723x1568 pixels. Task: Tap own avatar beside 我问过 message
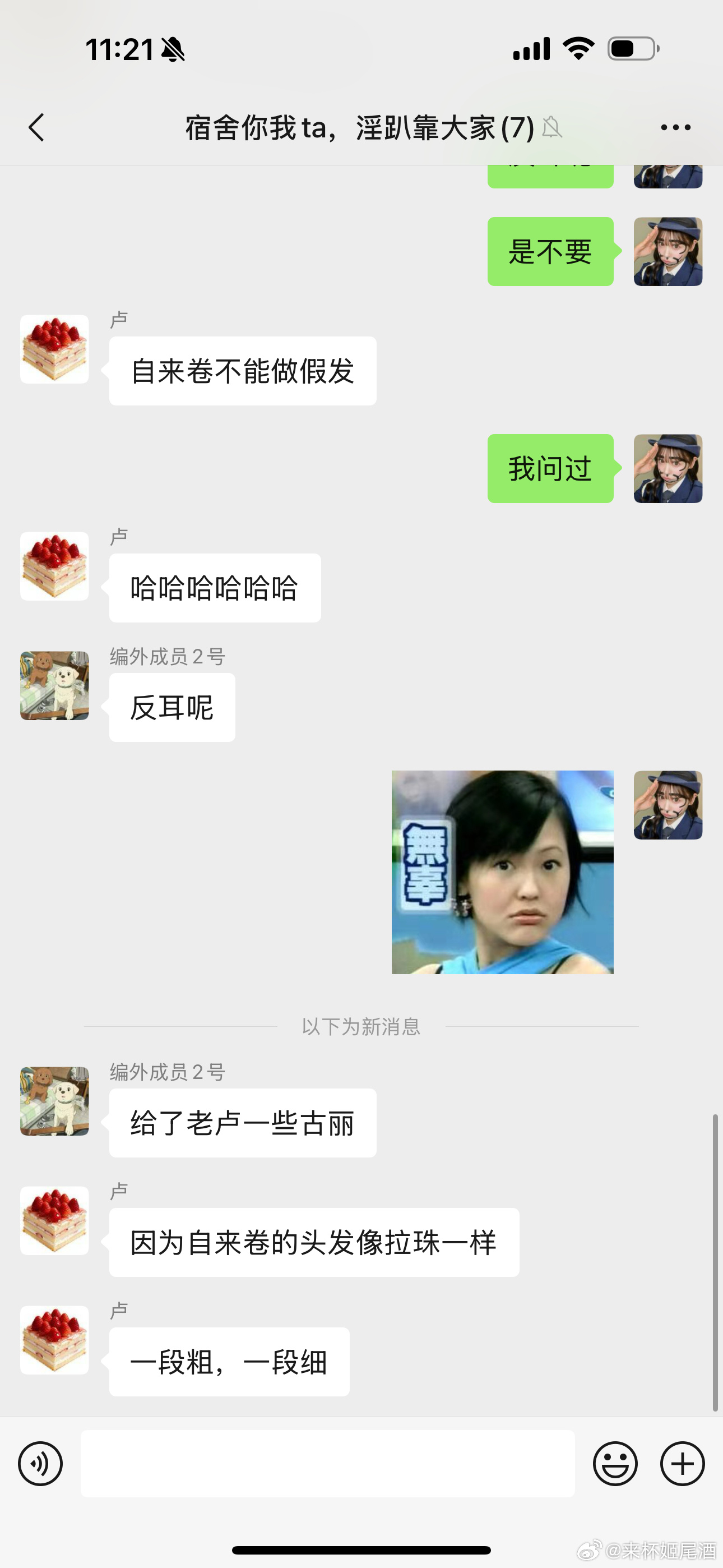668,469
